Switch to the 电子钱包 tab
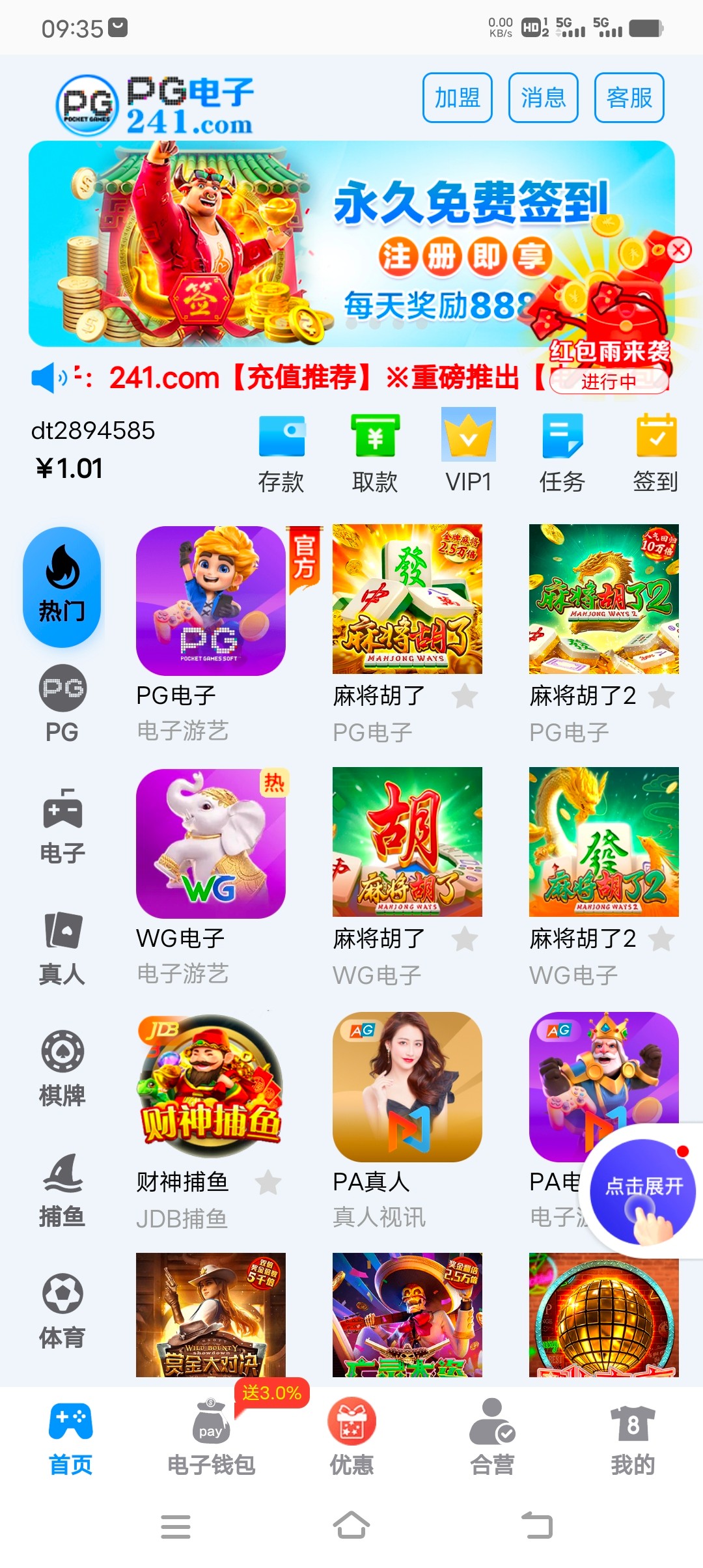The image size is (703, 1568). click(211, 1438)
